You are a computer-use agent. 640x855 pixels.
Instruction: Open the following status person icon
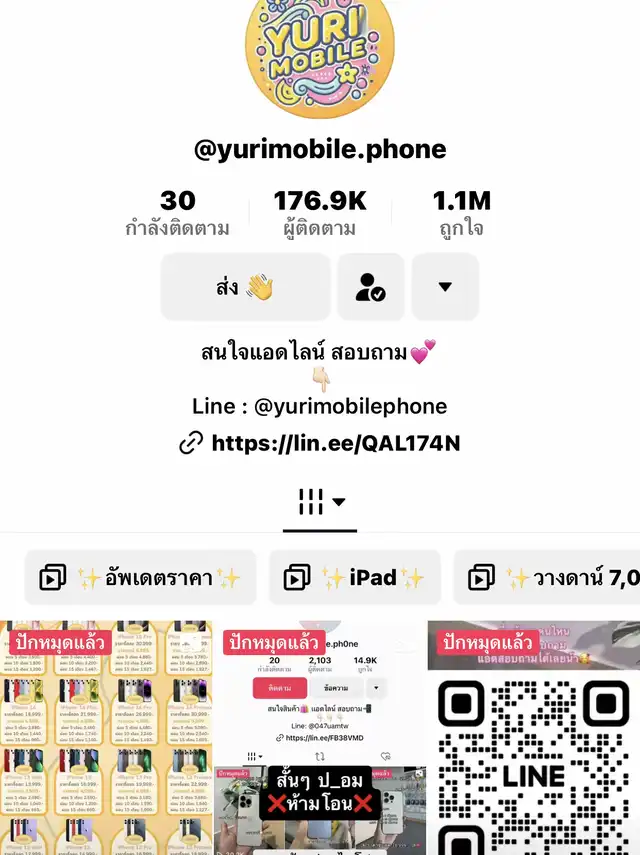click(370, 287)
